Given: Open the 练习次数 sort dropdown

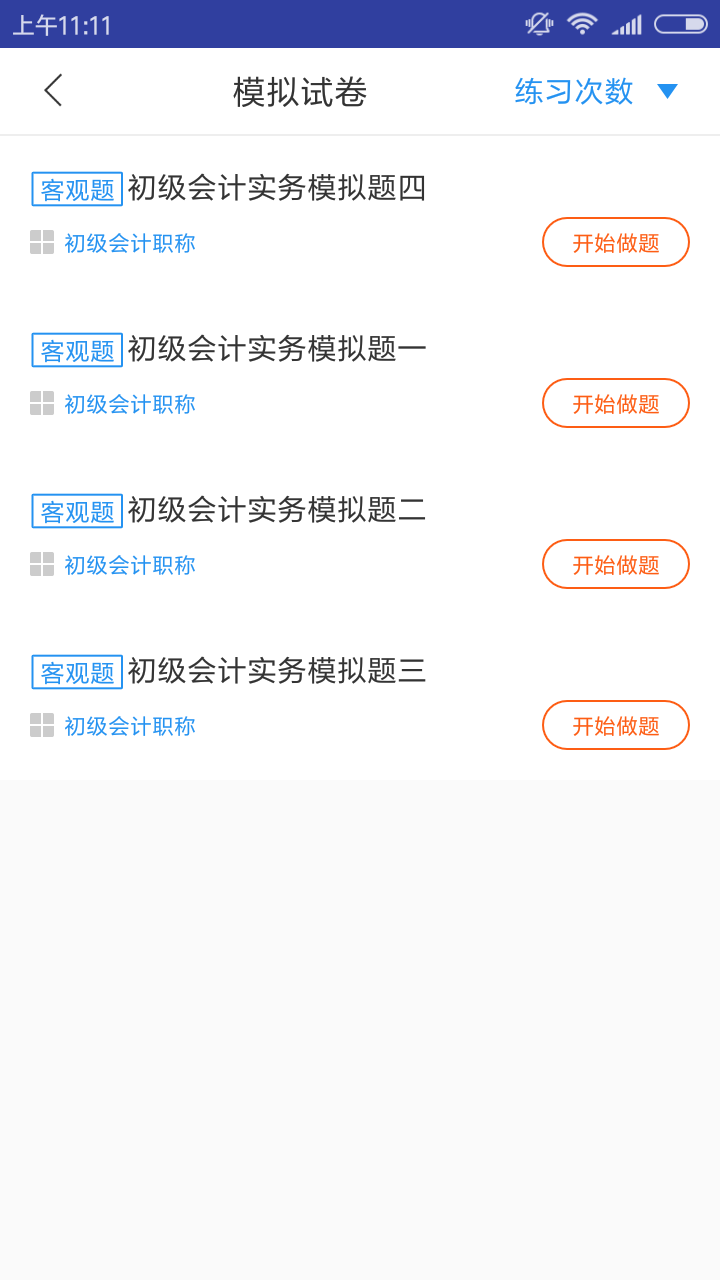Looking at the screenshot, I should click(x=573, y=91).
